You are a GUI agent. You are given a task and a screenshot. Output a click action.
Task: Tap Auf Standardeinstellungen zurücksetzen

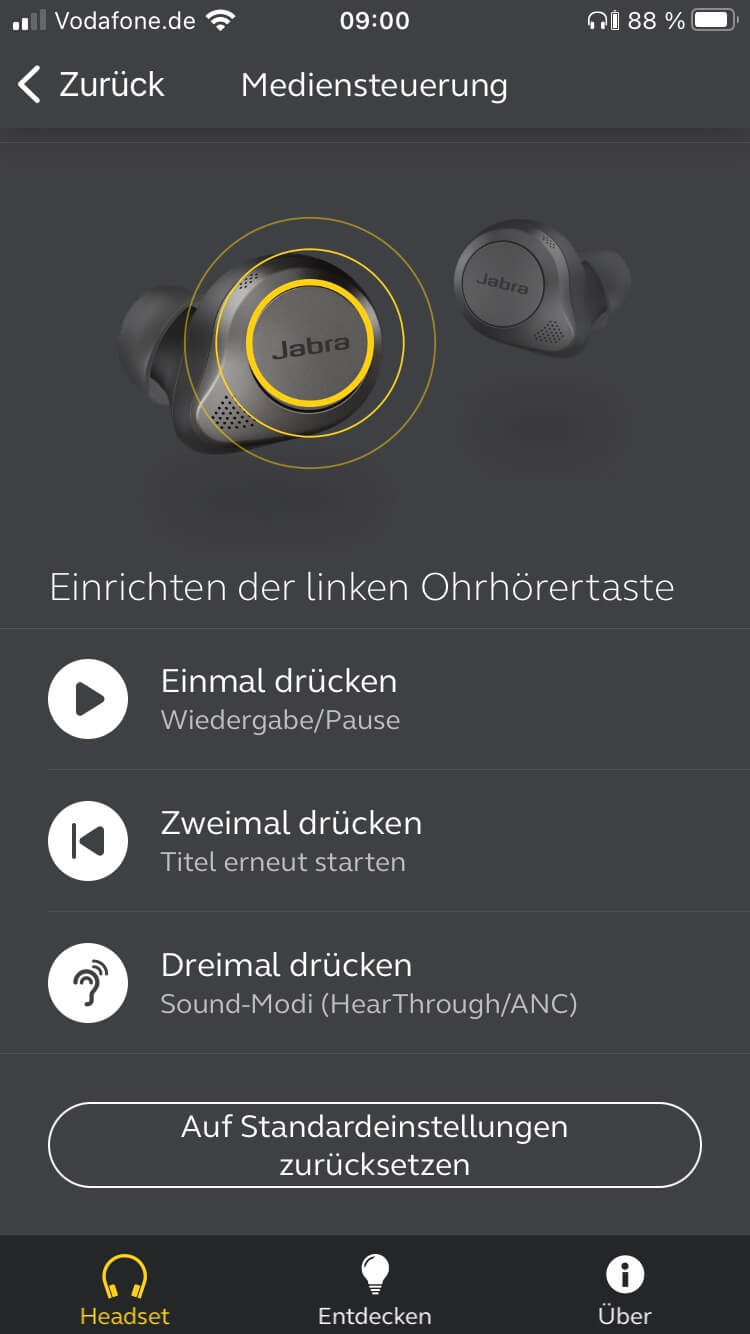(x=374, y=1145)
